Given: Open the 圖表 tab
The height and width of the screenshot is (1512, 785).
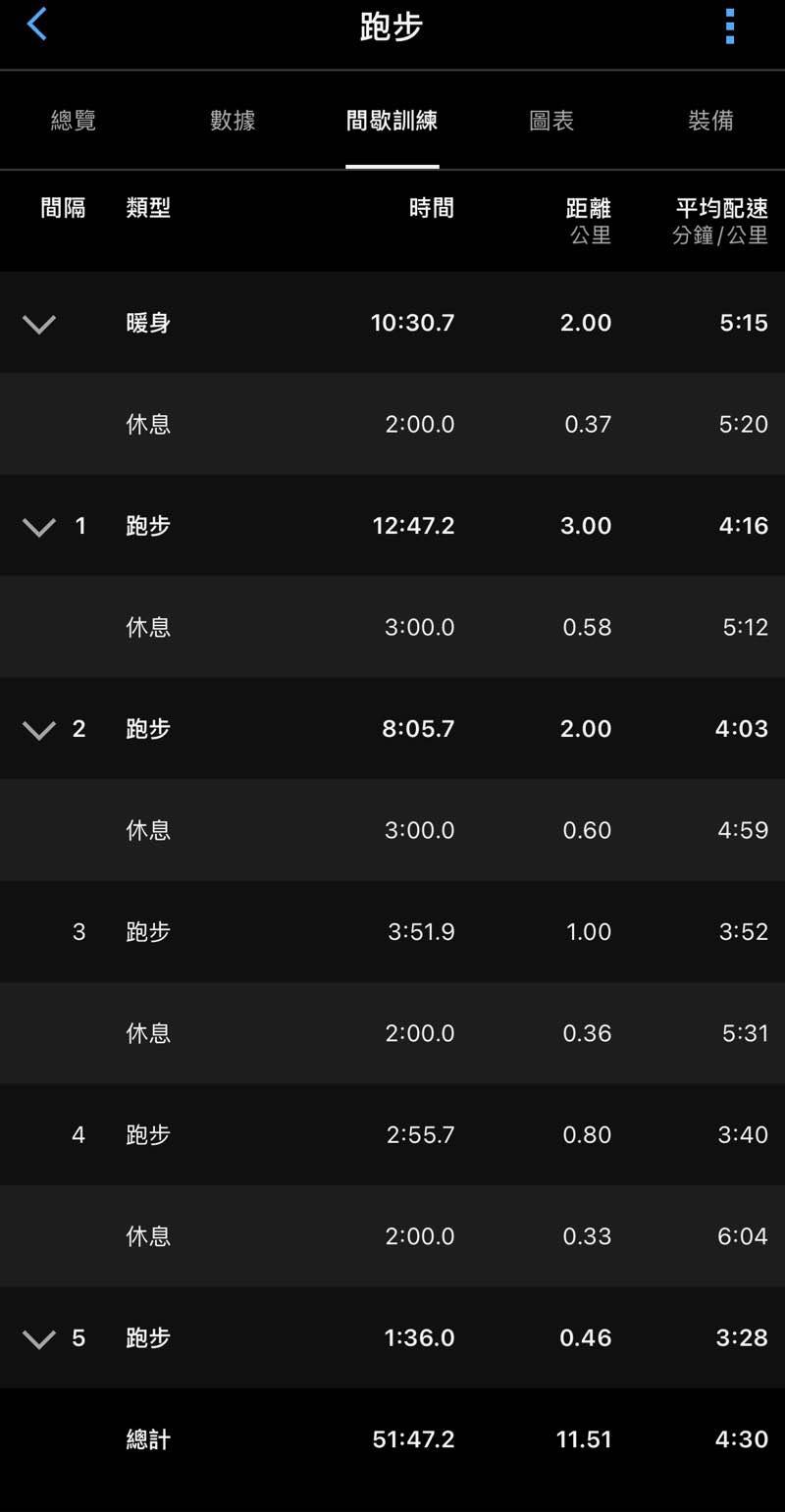Looking at the screenshot, I should [551, 121].
